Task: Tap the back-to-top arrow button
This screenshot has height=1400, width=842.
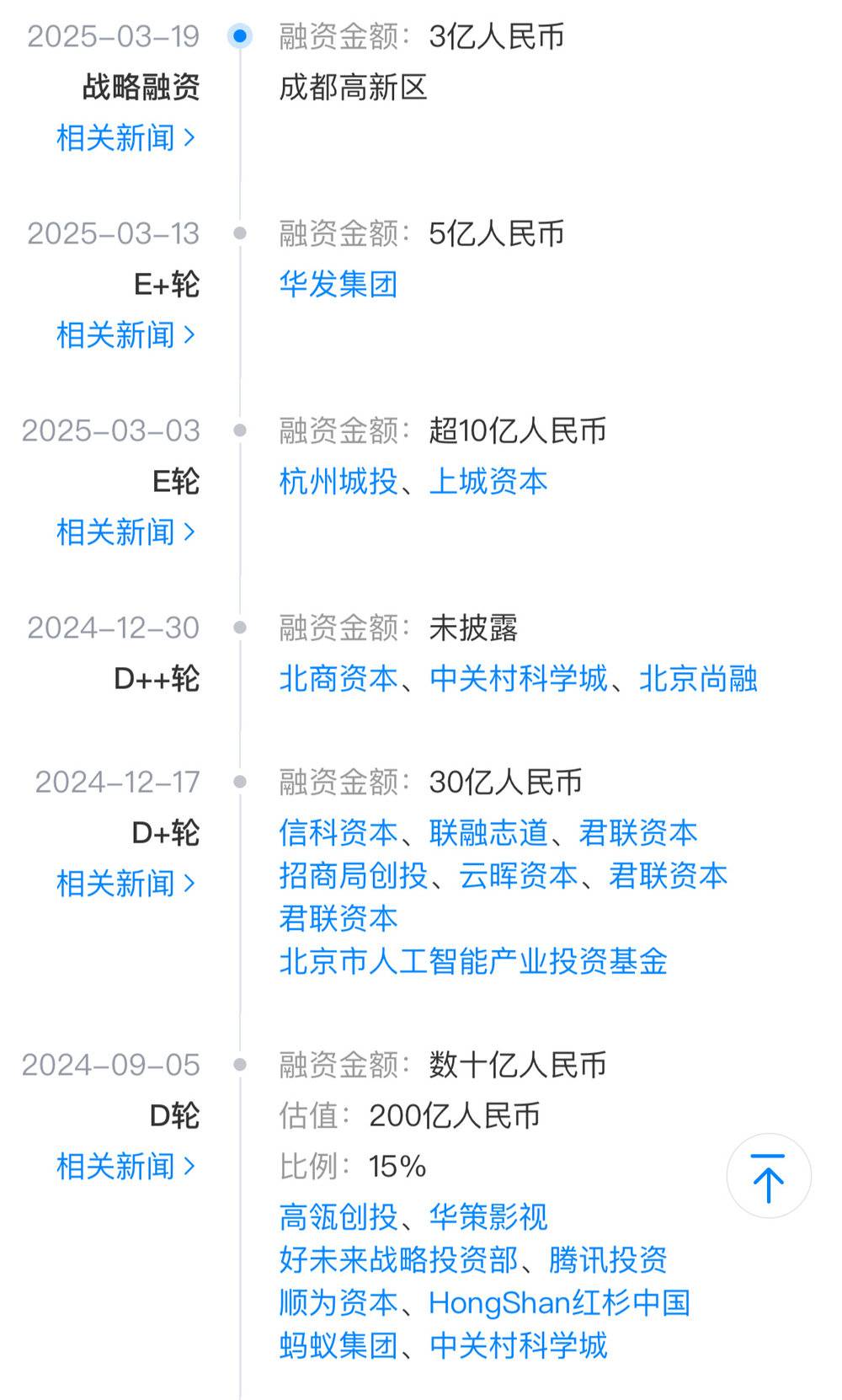Action: point(768,1177)
